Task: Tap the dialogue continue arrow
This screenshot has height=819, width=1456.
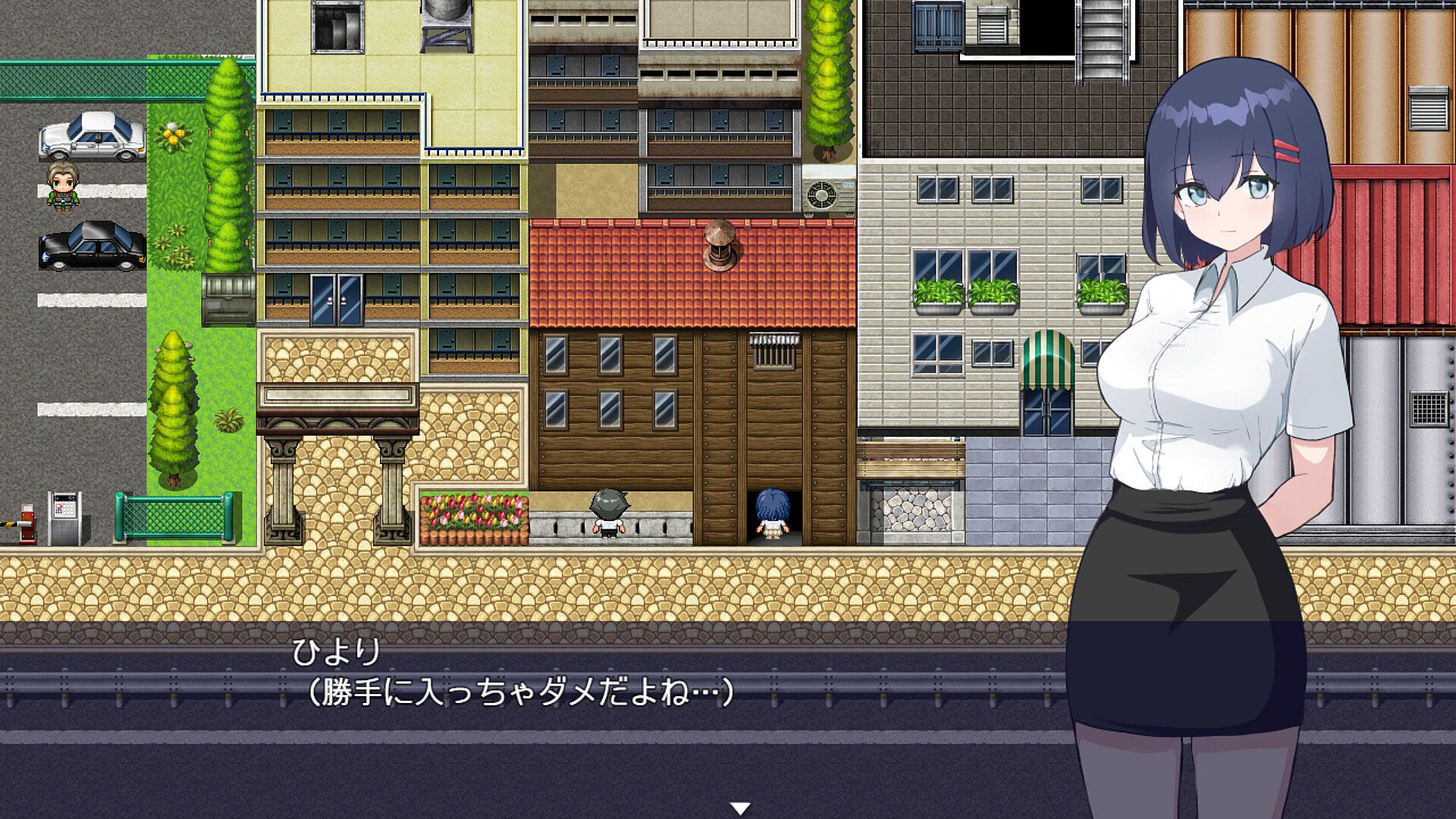Action: click(740, 808)
